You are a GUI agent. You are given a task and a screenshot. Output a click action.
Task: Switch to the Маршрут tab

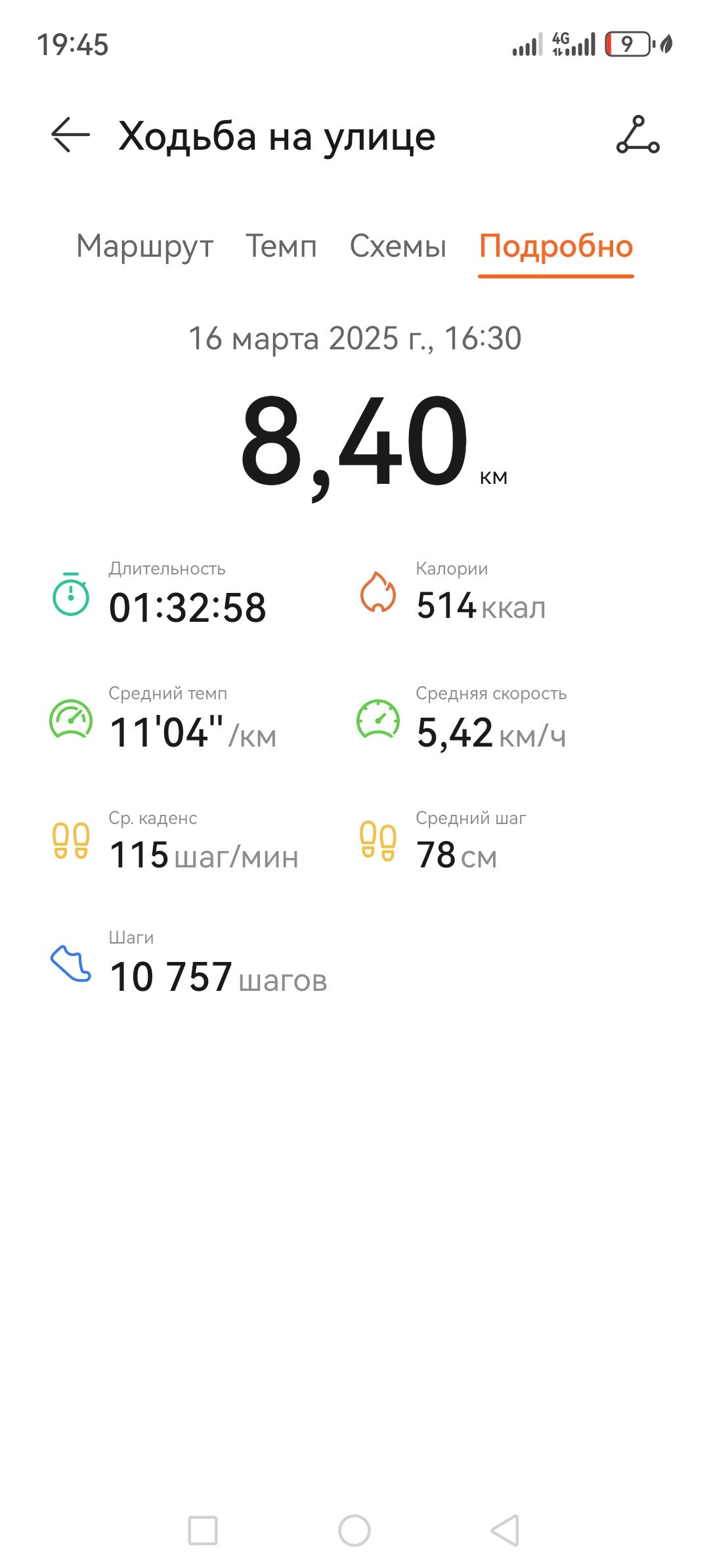click(145, 247)
